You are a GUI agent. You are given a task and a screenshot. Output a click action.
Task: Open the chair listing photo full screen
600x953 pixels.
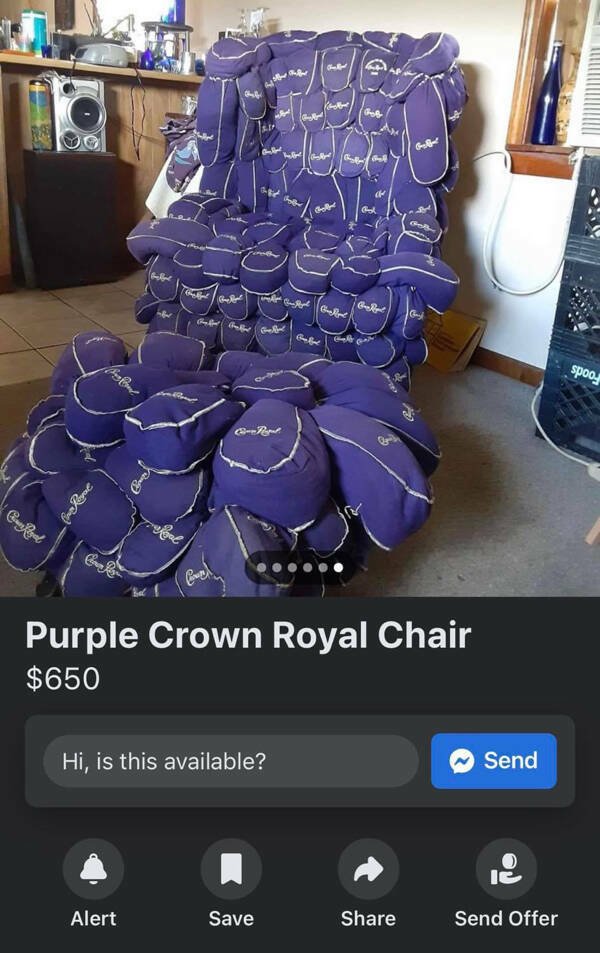pyautogui.click(x=300, y=300)
